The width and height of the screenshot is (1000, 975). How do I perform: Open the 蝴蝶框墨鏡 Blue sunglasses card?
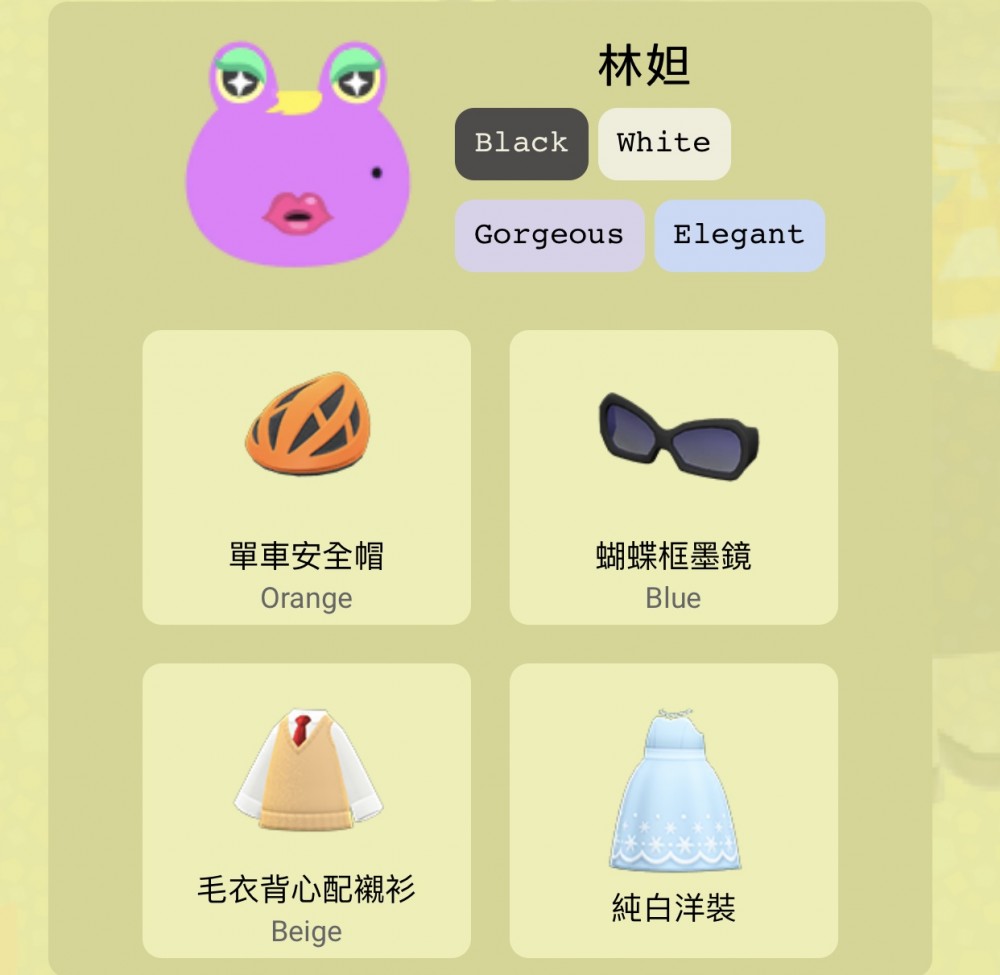pos(673,477)
